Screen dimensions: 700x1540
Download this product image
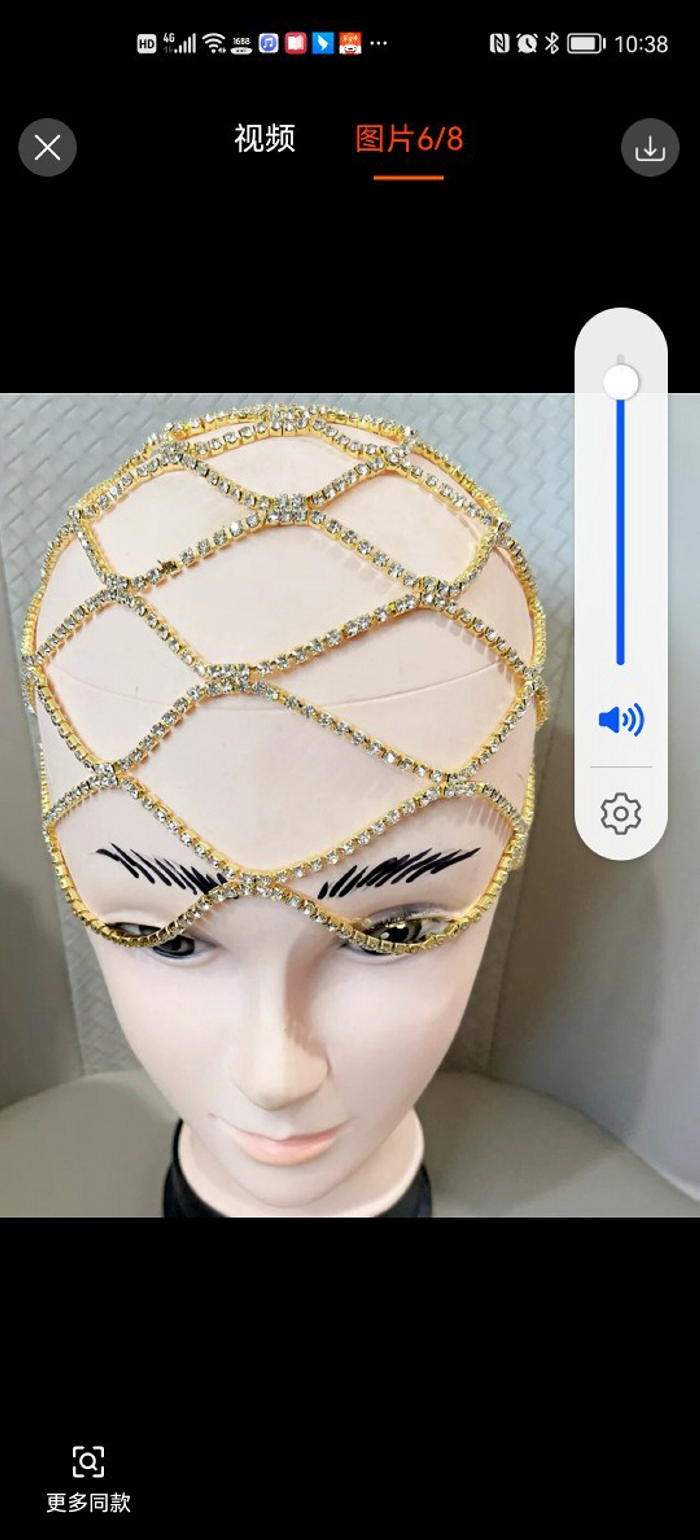point(650,148)
